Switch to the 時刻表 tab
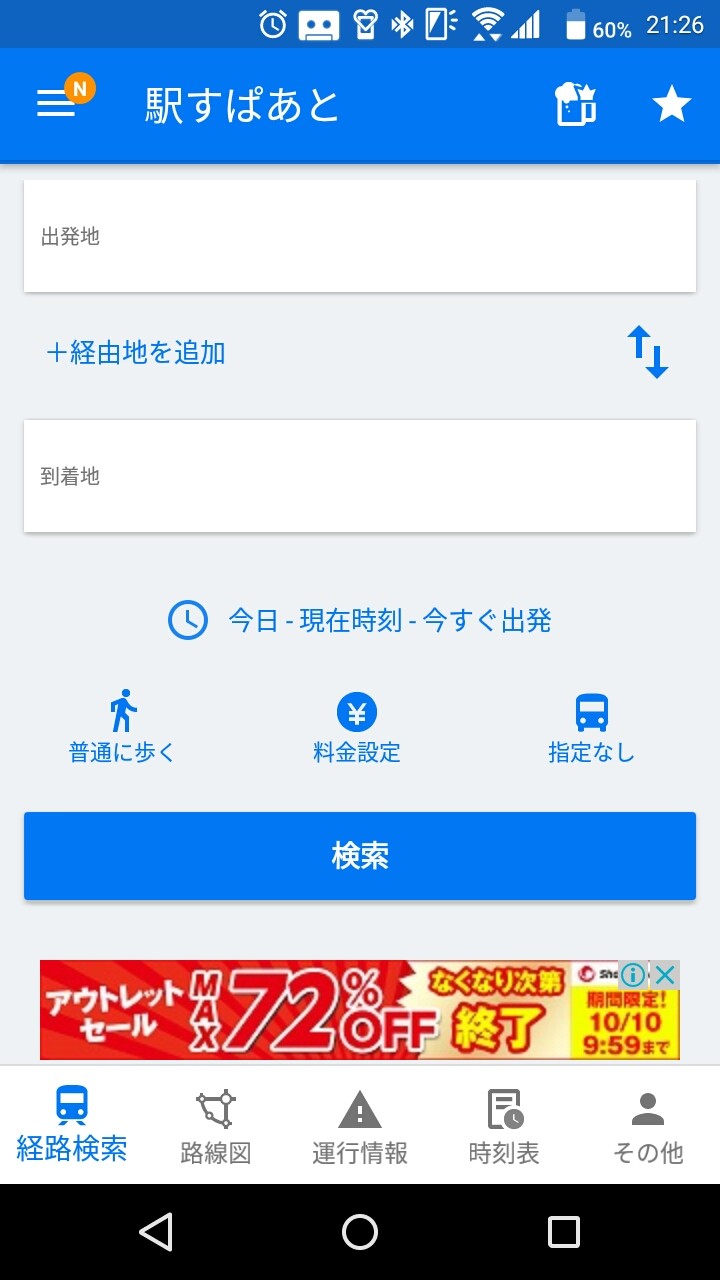 pyautogui.click(x=504, y=1126)
